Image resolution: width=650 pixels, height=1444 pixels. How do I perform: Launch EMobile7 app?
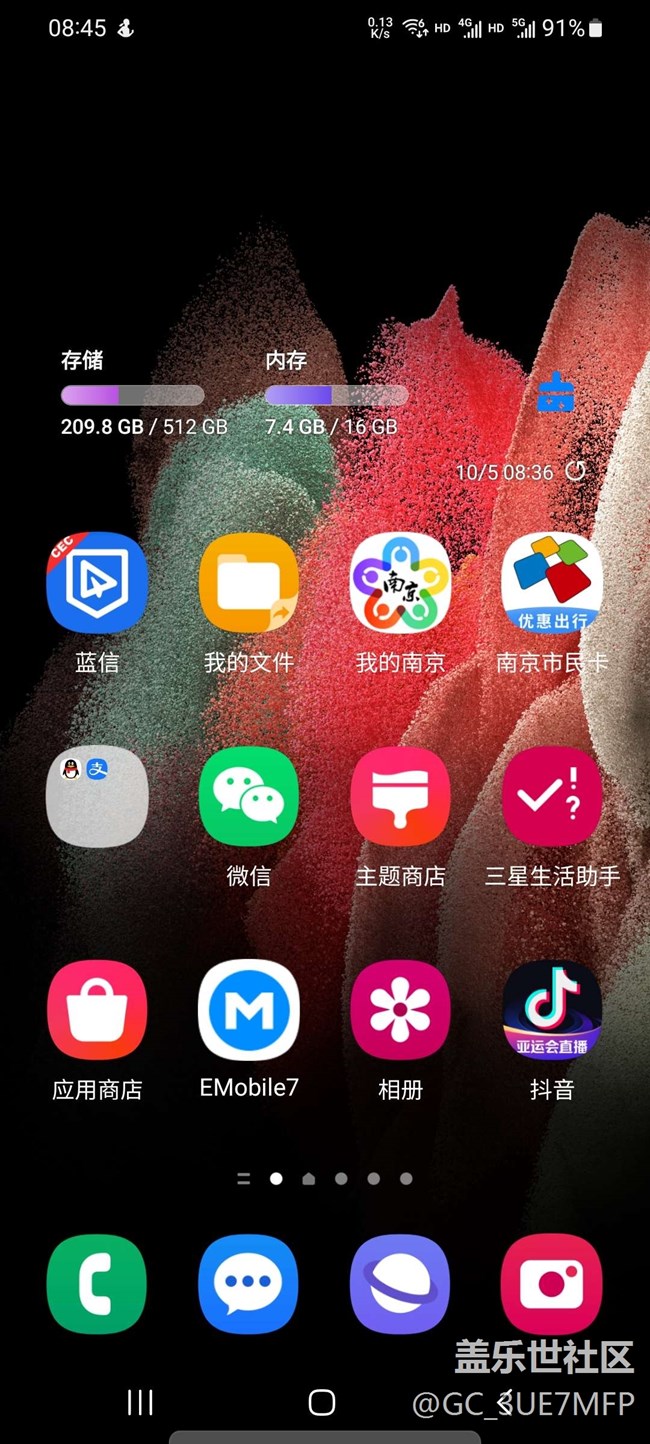coord(249,1010)
